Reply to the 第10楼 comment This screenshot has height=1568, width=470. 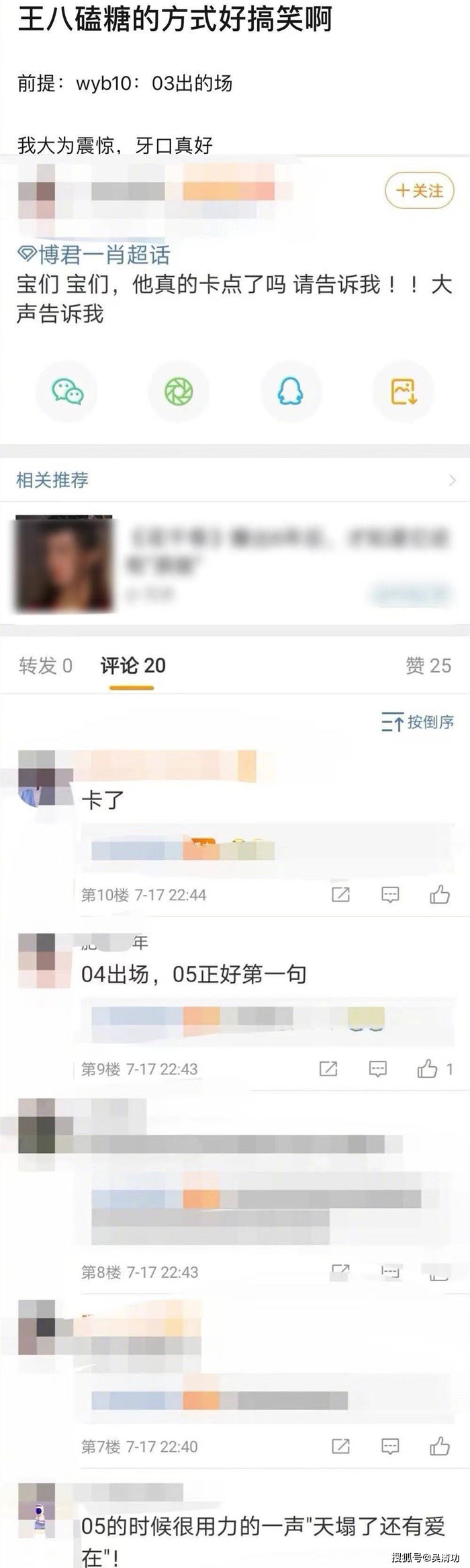click(x=390, y=894)
